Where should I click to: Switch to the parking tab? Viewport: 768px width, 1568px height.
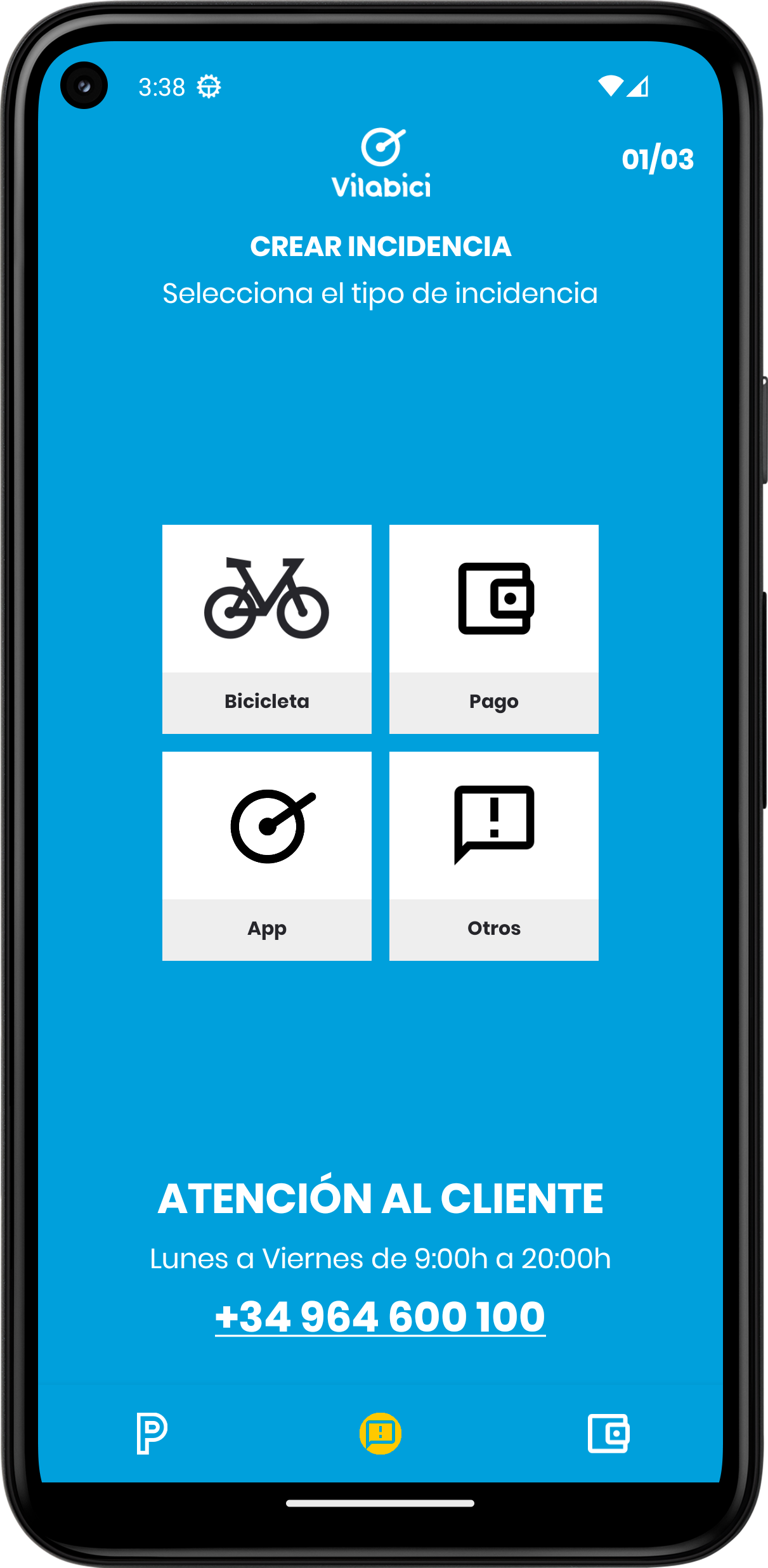point(152,1434)
